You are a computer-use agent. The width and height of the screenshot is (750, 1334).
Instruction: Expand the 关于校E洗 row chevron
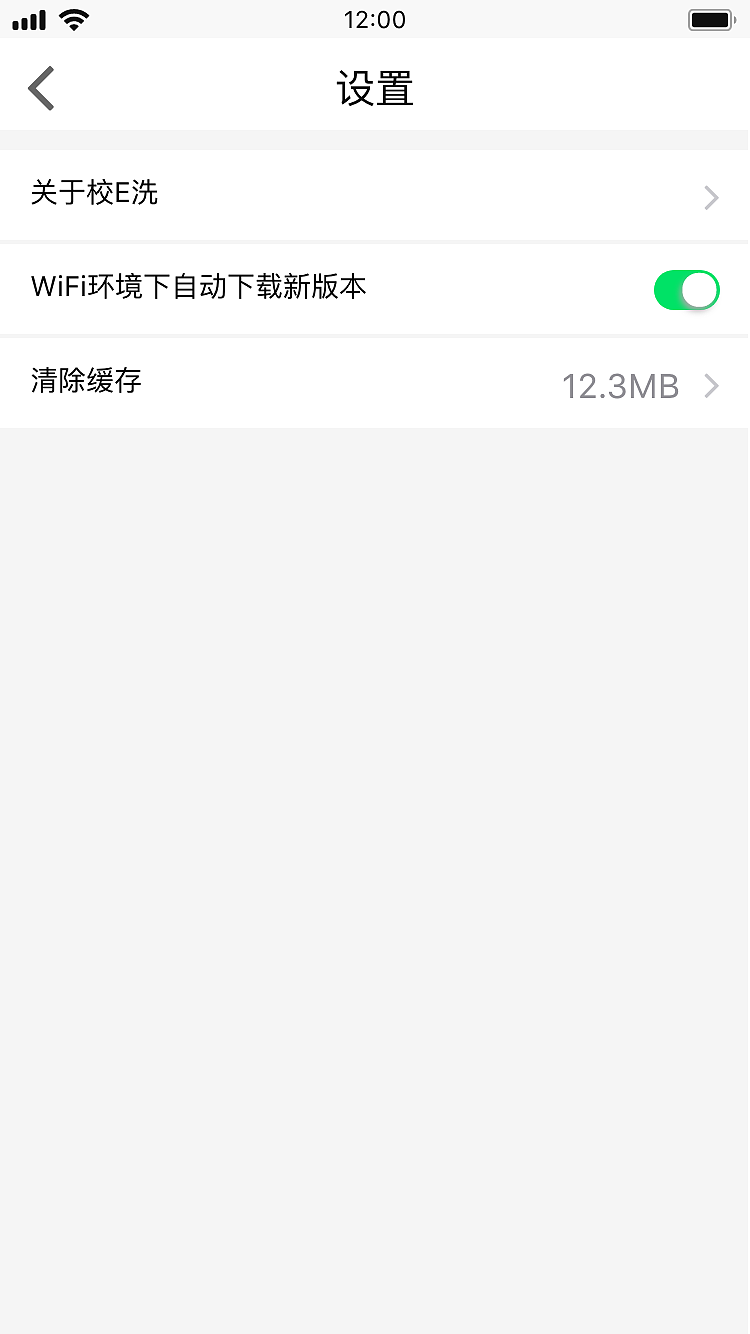click(709, 197)
